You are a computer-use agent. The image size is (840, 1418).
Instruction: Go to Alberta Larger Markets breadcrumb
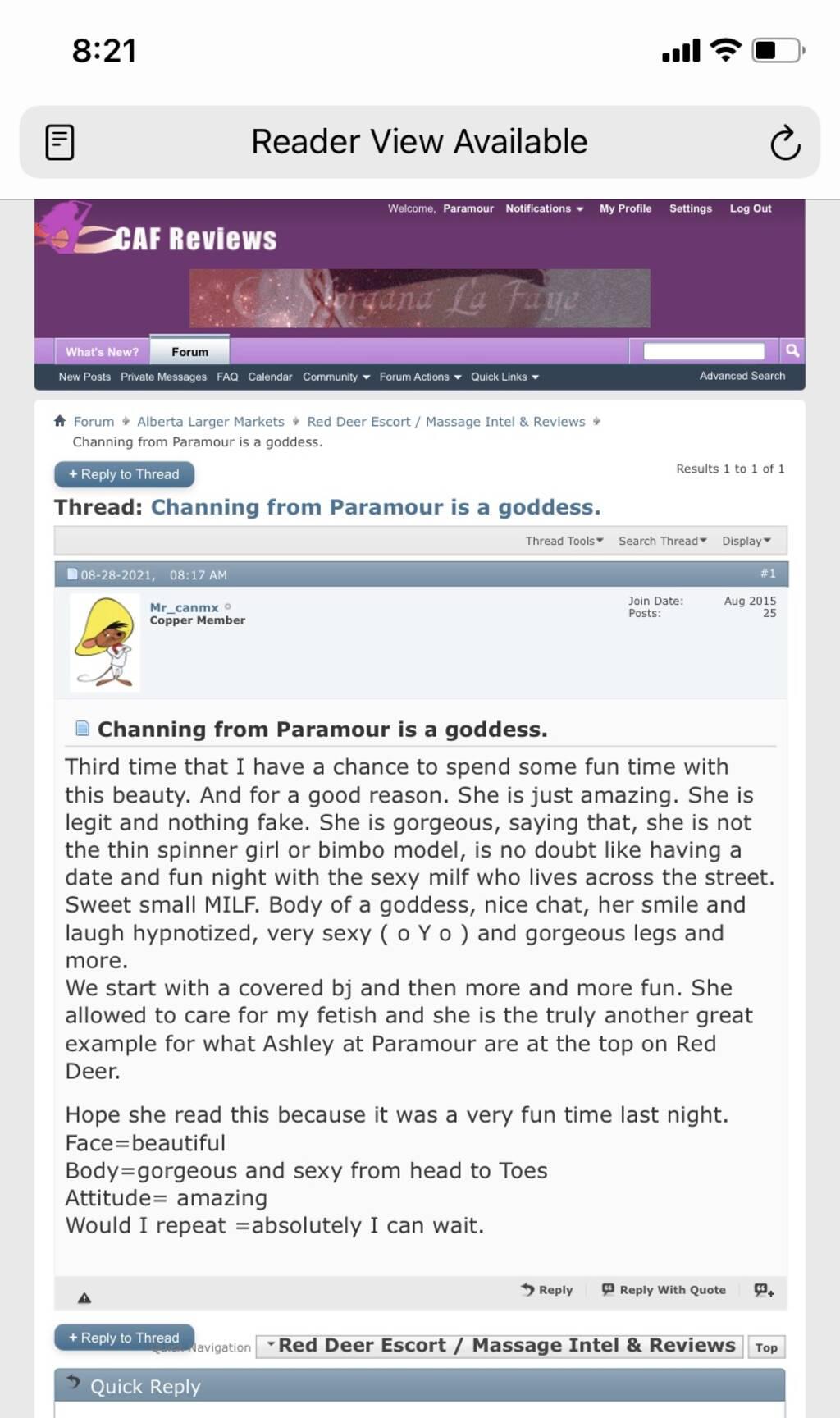pos(210,421)
